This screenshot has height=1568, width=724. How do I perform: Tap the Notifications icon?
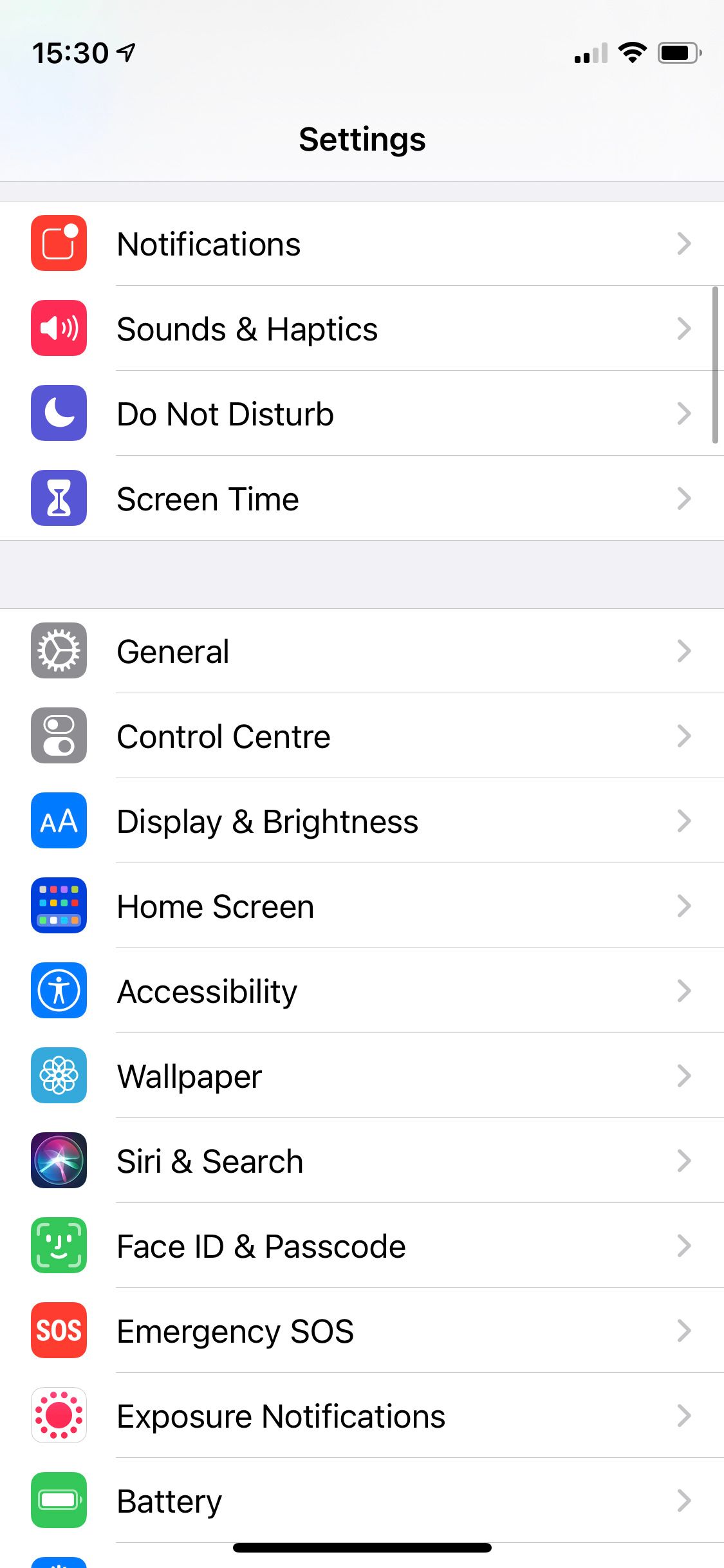point(59,243)
